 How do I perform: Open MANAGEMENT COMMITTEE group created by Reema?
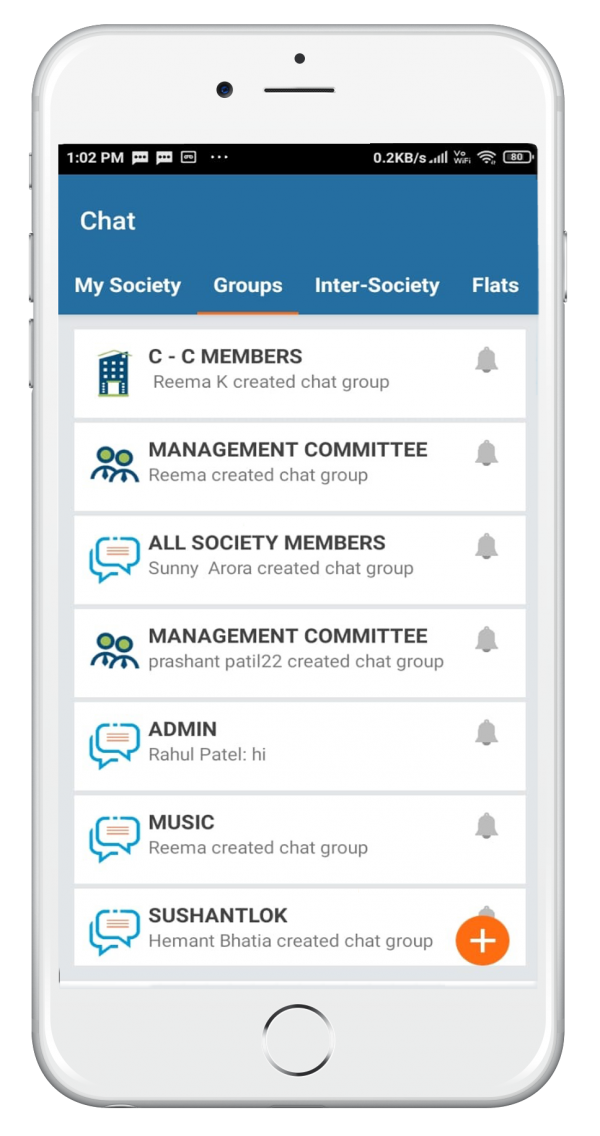pyautogui.click(x=300, y=467)
